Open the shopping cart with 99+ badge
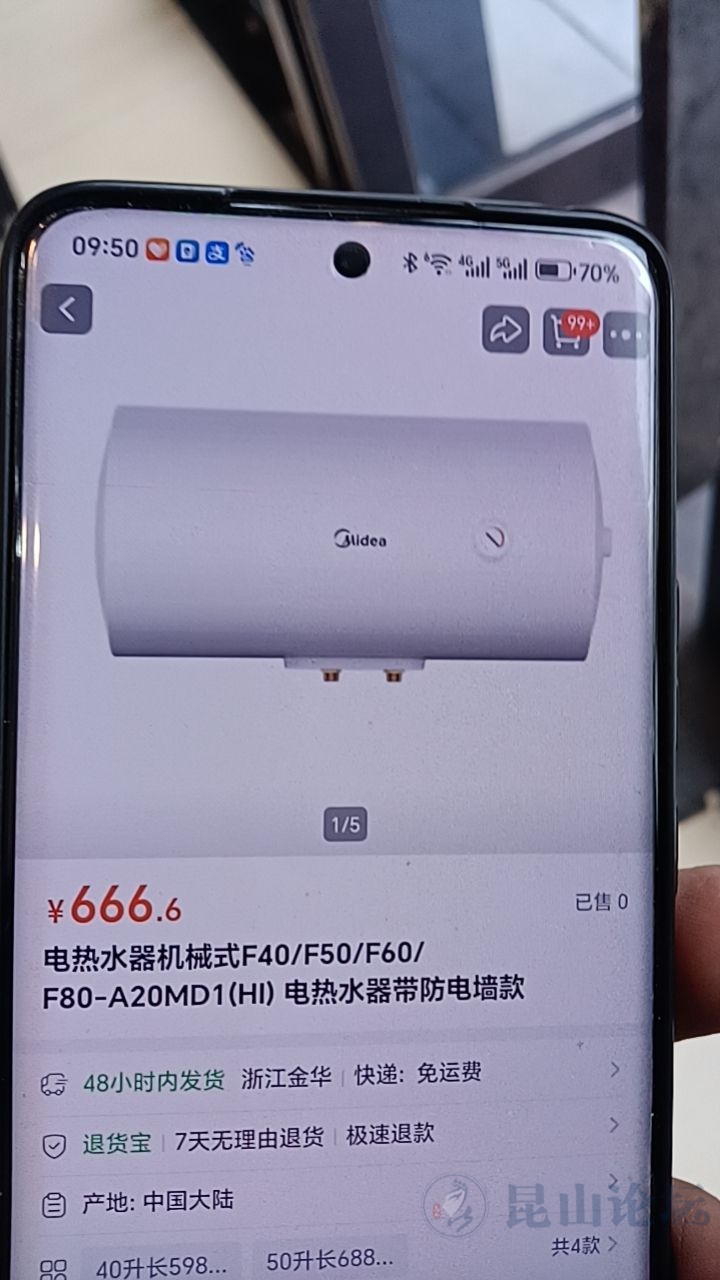The image size is (720, 1280). [567, 332]
